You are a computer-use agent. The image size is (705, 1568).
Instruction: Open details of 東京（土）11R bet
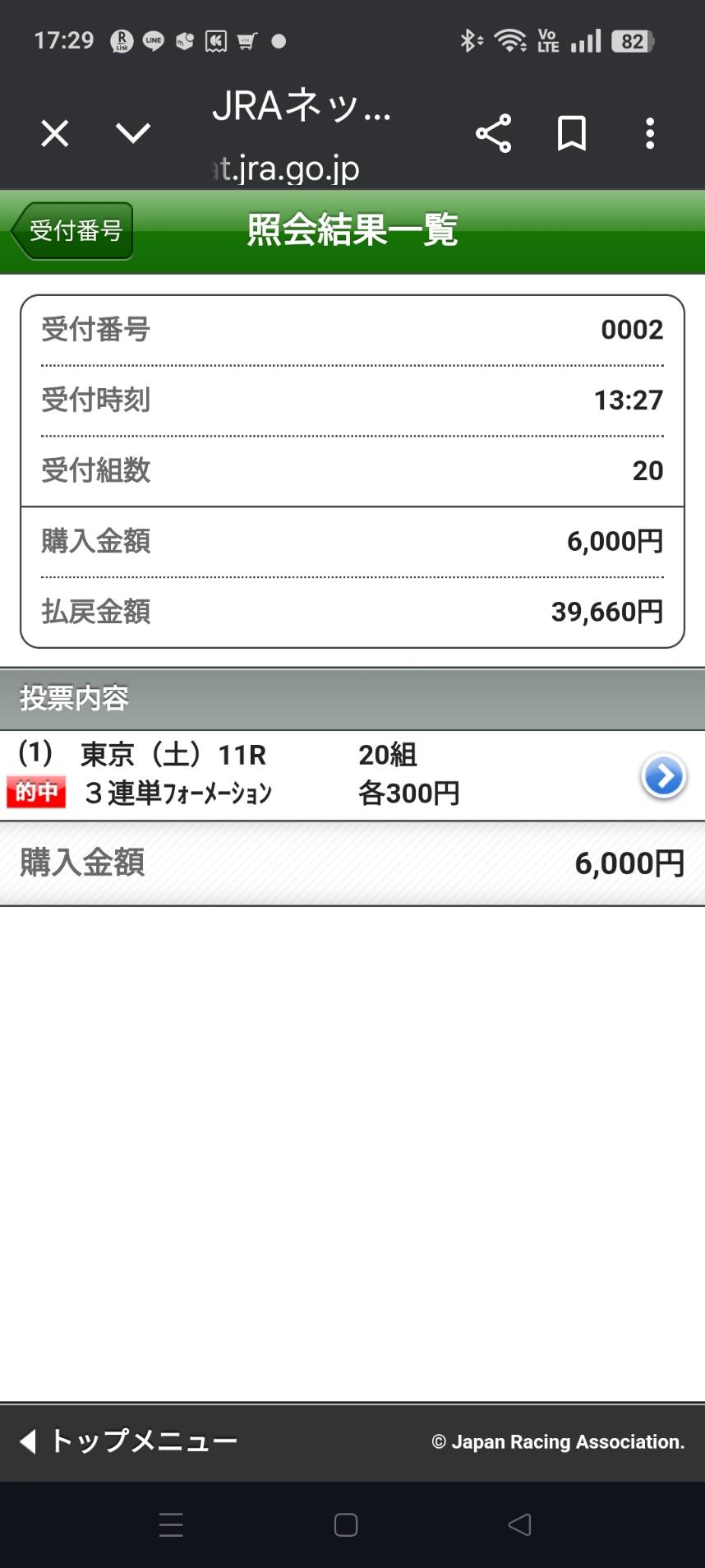pos(663,775)
